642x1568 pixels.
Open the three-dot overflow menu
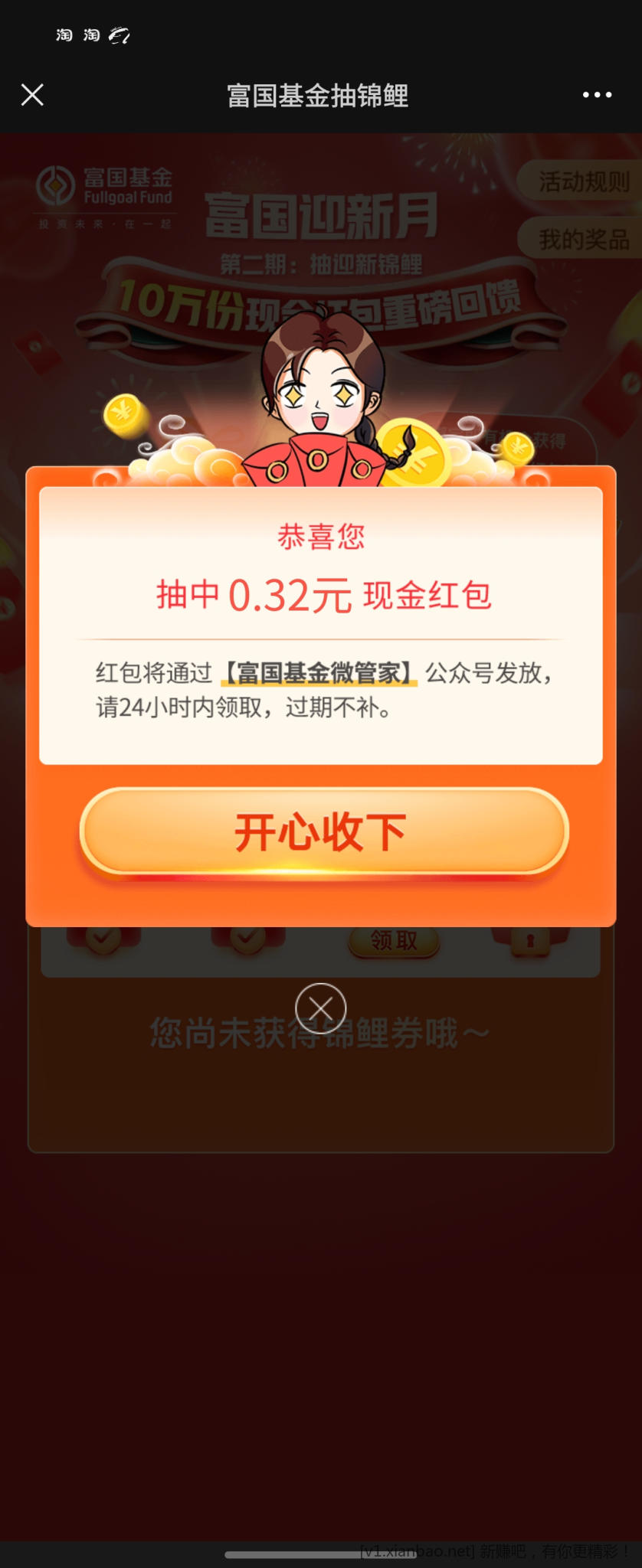coord(597,95)
